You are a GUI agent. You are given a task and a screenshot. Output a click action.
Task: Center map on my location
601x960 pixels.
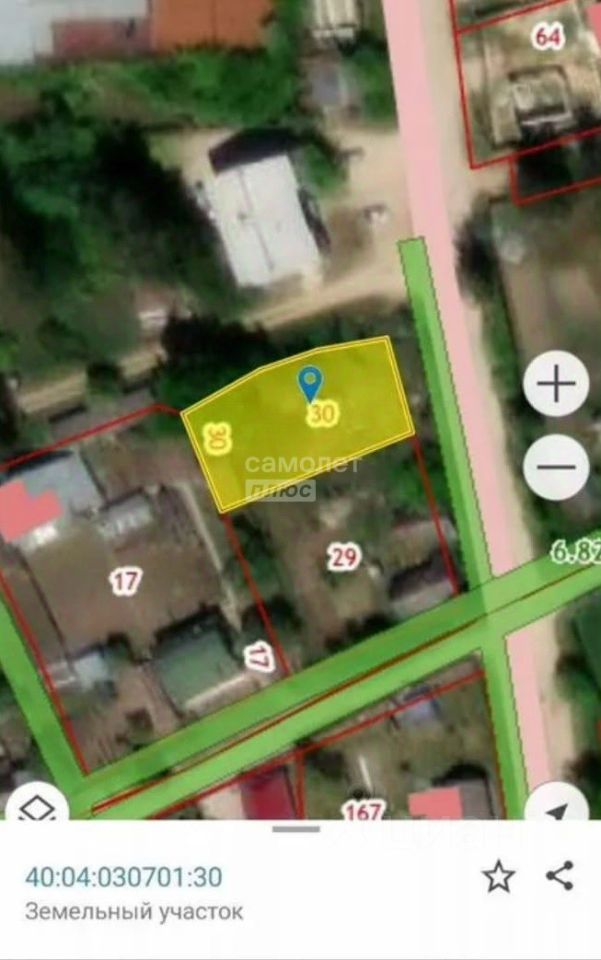556,806
